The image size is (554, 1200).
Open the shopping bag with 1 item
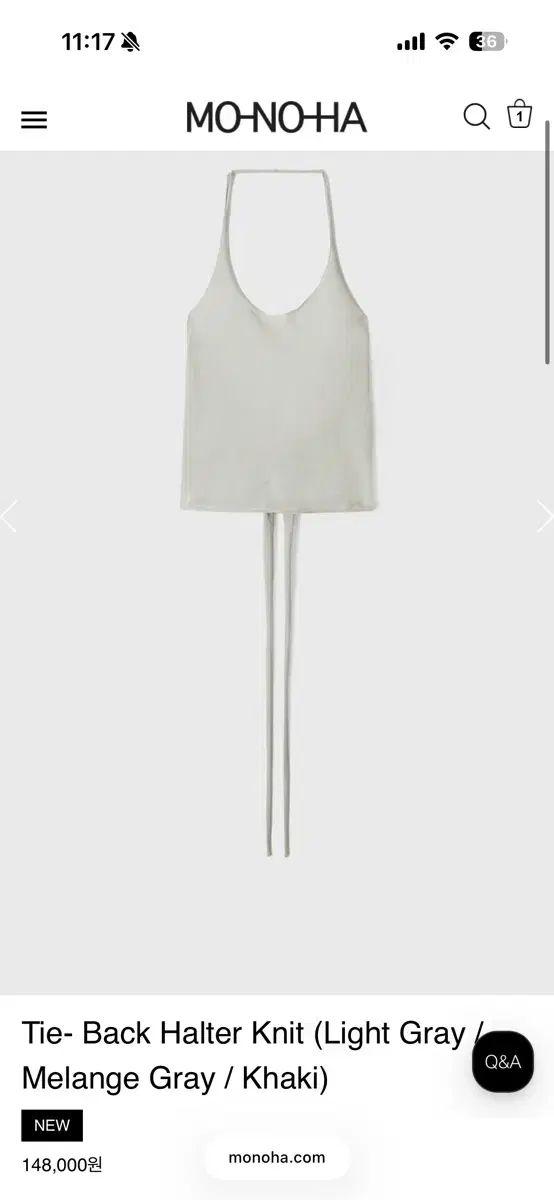click(x=519, y=115)
